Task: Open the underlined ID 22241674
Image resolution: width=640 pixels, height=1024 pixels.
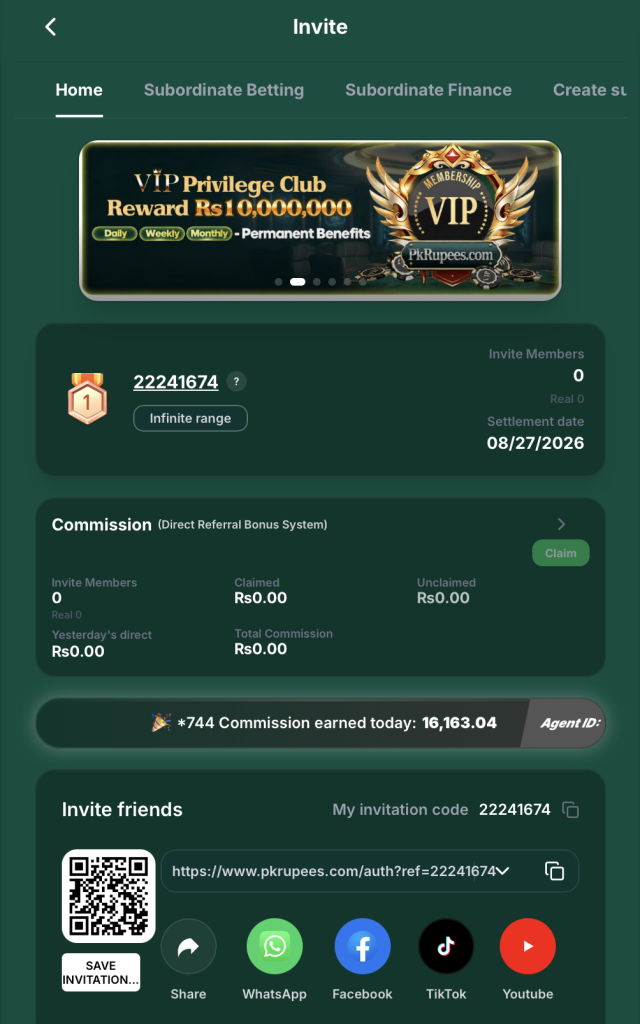Action: click(176, 381)
